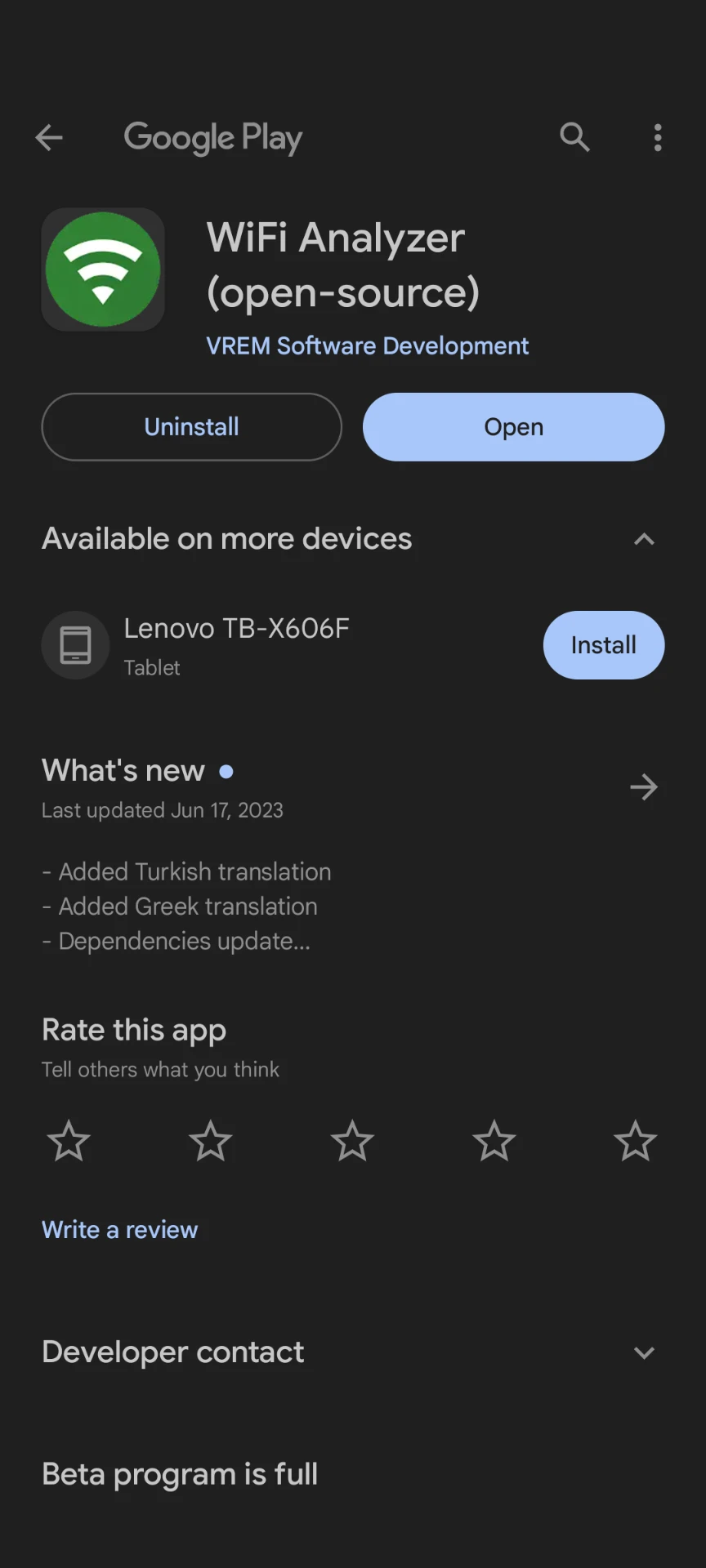Viewport: 706px width, 1568px height.
Task: View full What's new details arrow
Action: (x=644, y=787)
